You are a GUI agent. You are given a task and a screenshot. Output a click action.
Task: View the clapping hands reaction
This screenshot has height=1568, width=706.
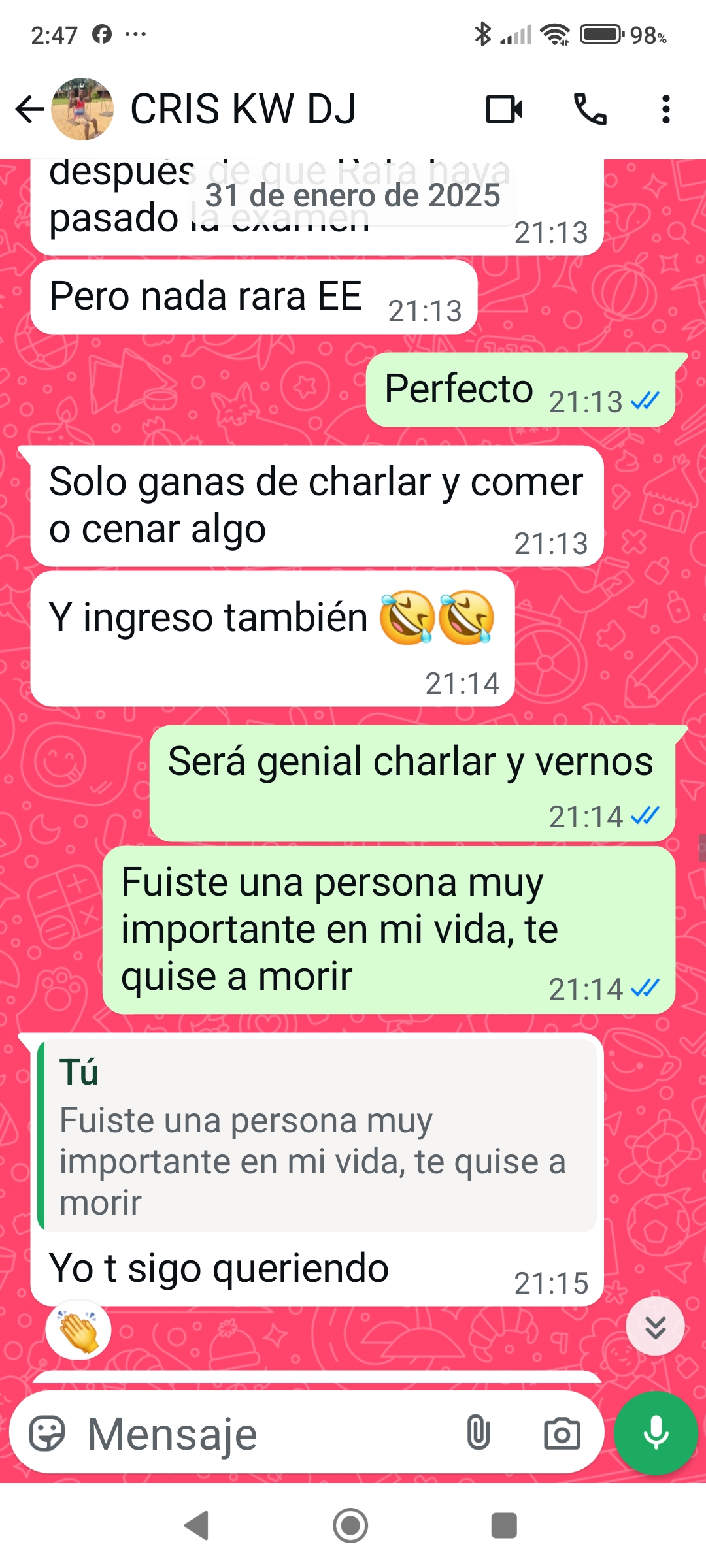[x=78, y=1330]
